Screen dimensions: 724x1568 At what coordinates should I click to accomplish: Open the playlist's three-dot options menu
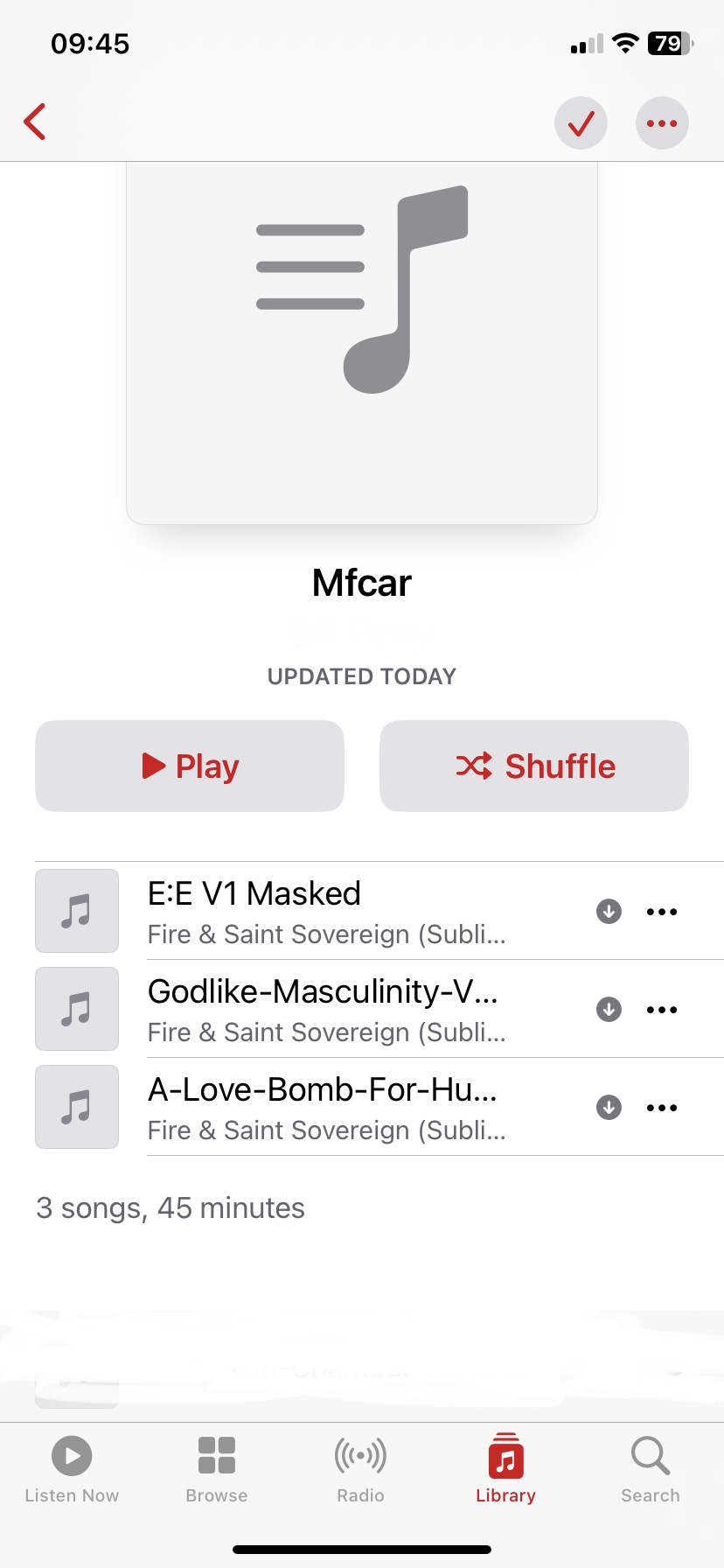(x=662, y=122)
